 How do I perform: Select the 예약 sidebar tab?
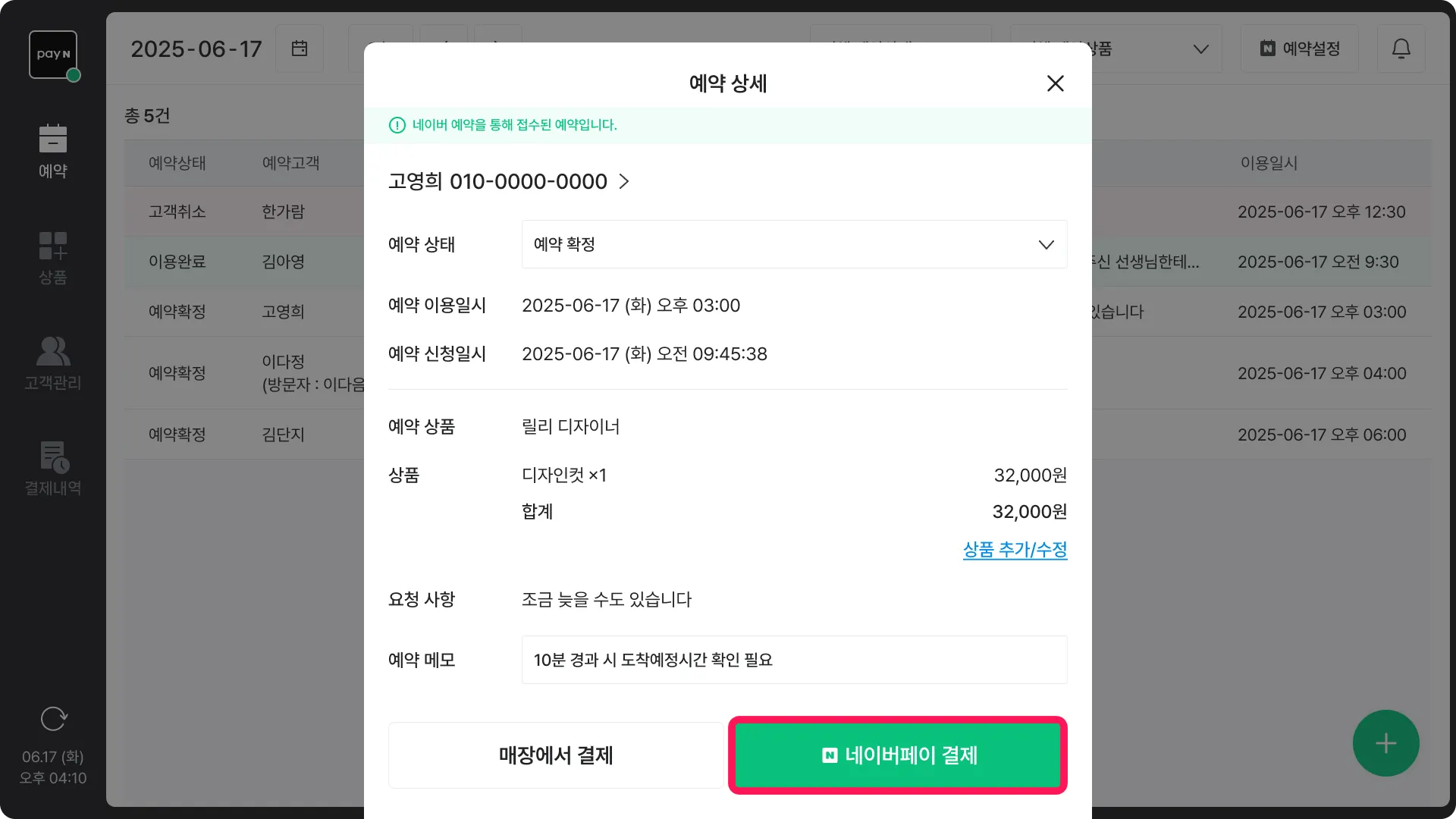coord(52,152)
